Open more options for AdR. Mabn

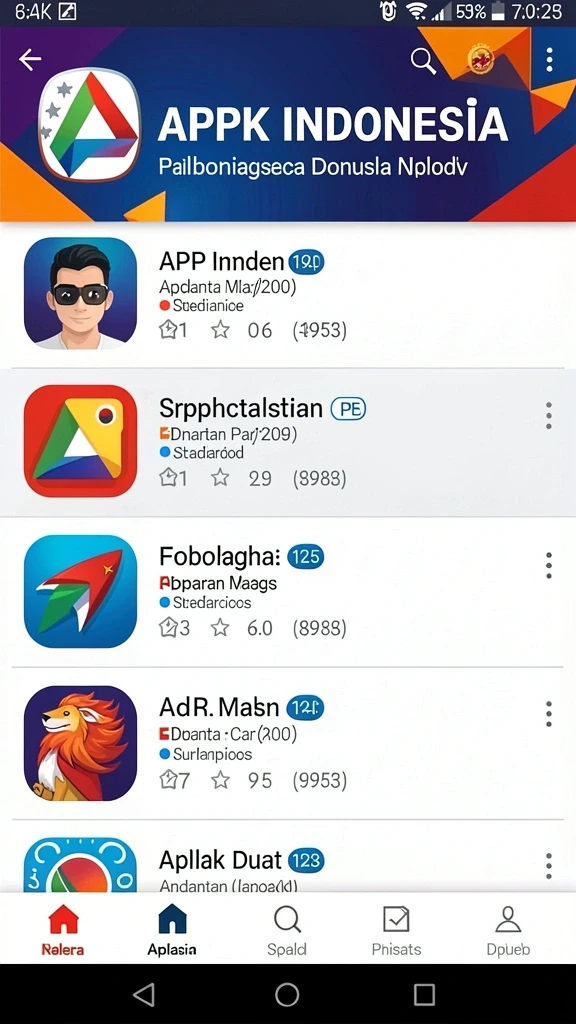coord(549,714)
